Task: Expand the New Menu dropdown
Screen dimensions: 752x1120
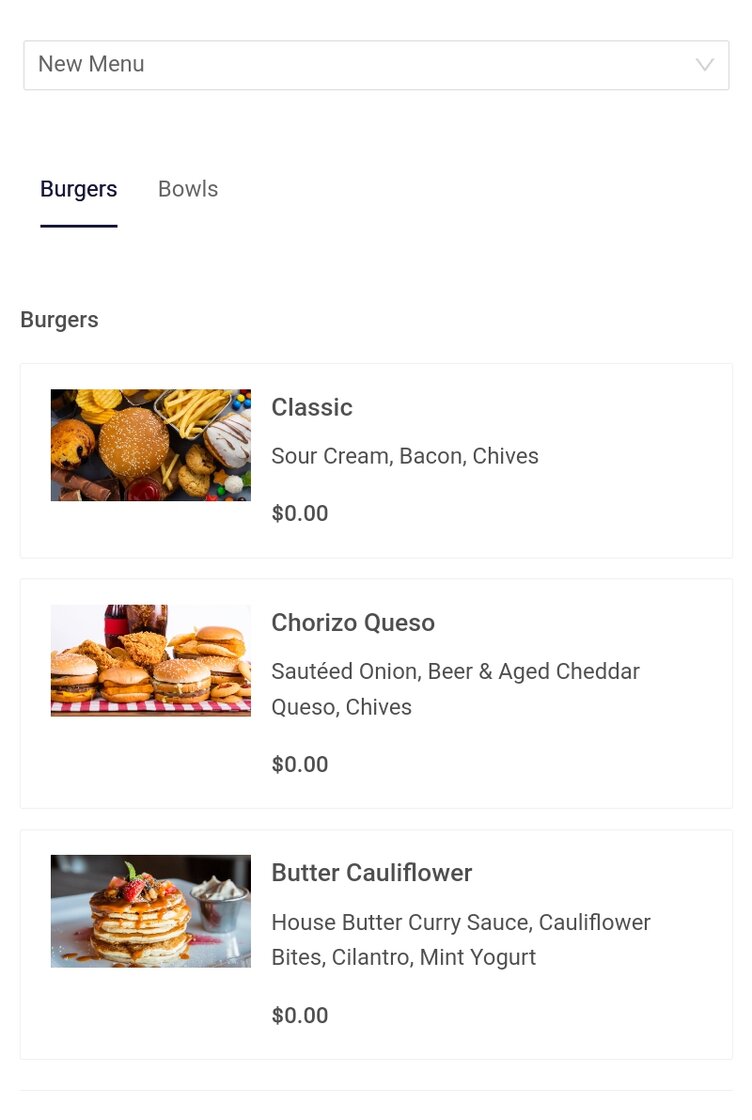Action: 376,65
